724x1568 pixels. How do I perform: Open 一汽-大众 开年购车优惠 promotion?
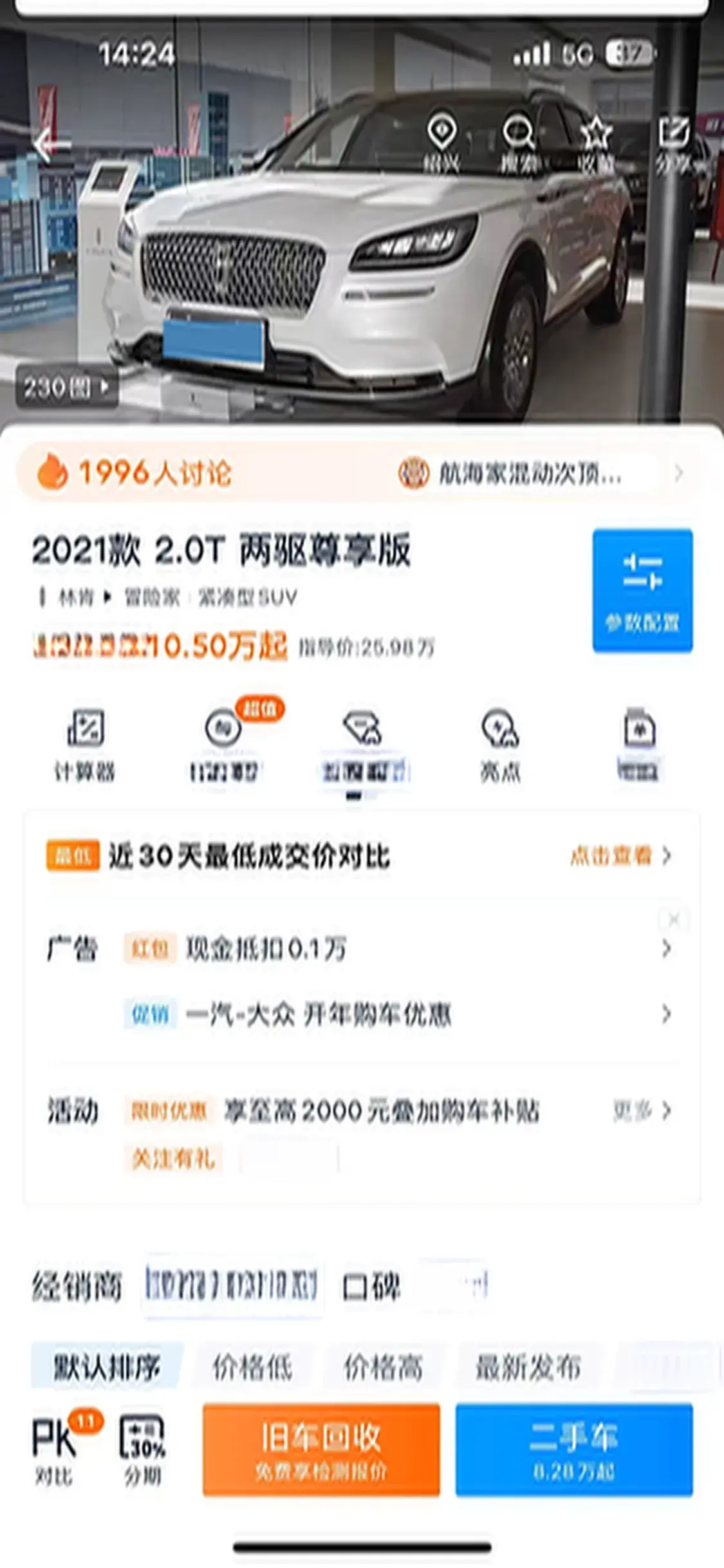coord(319,1015)
